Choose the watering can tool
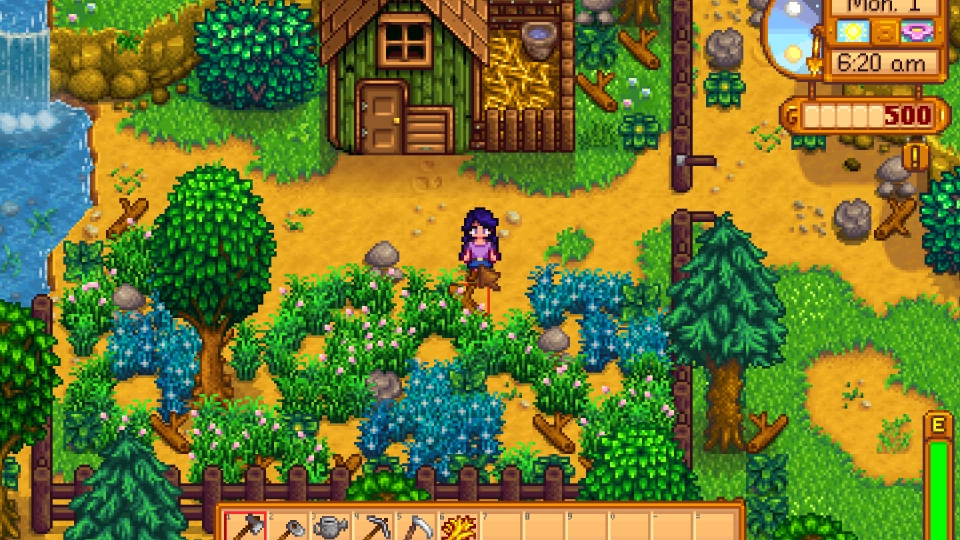960x540 pixels. [329, 526]
